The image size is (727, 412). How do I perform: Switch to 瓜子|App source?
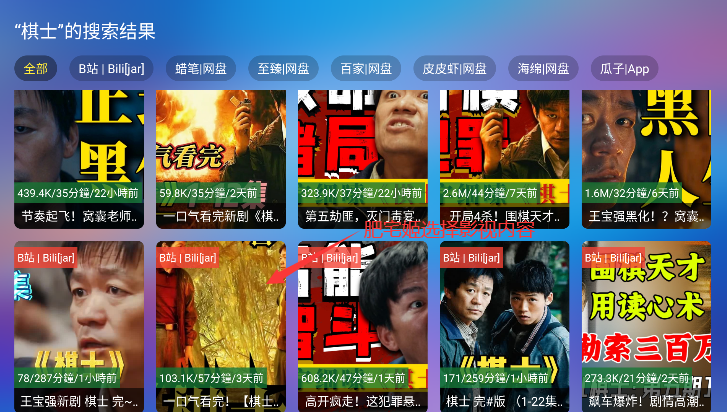pyautogui.click(x=625, y=69)
